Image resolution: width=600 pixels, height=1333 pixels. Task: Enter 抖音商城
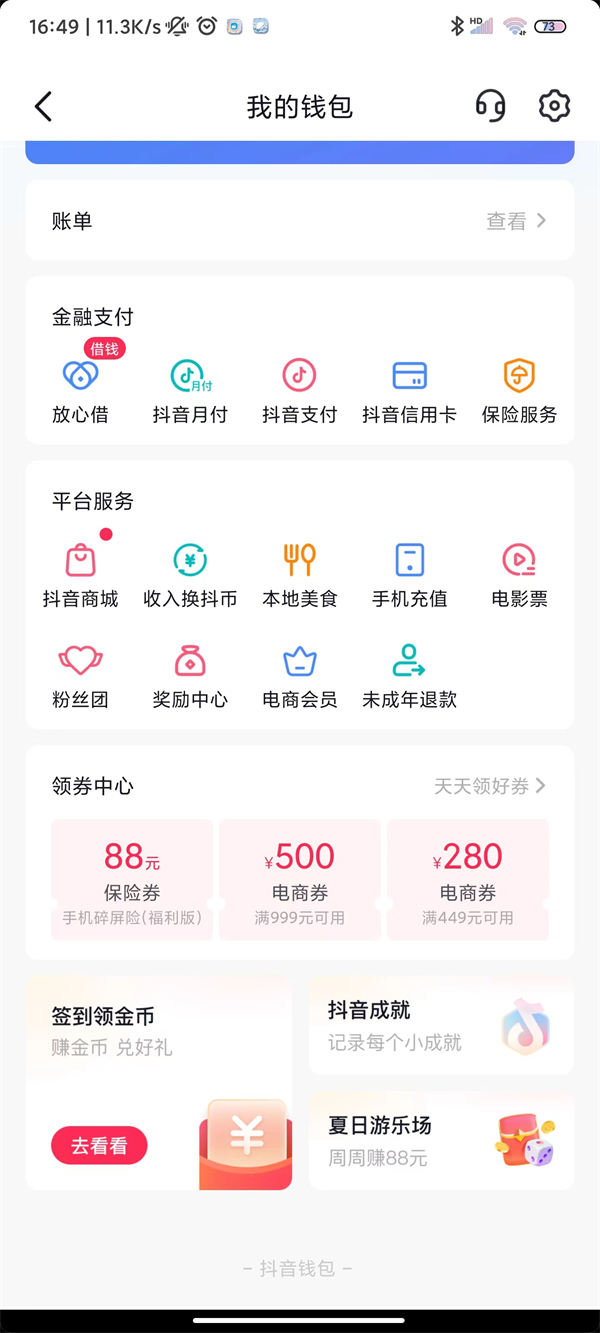pos(81,574)
